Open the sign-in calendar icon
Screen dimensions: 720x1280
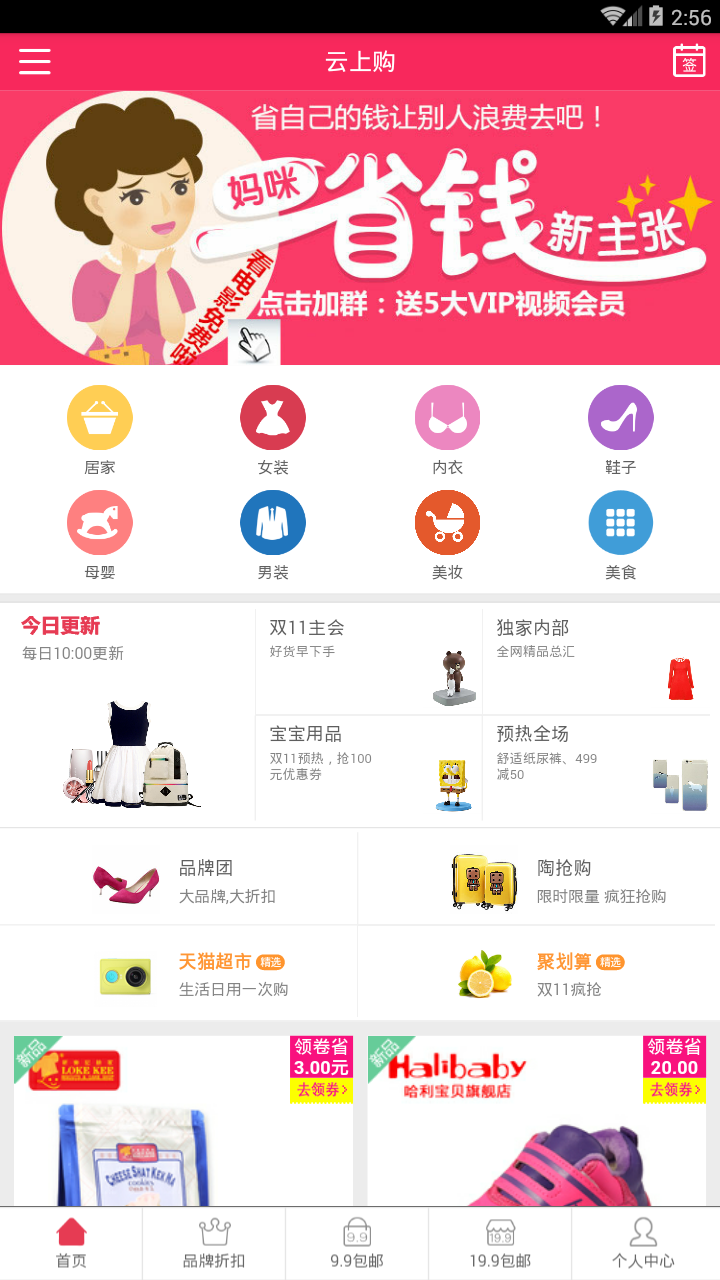689,61
